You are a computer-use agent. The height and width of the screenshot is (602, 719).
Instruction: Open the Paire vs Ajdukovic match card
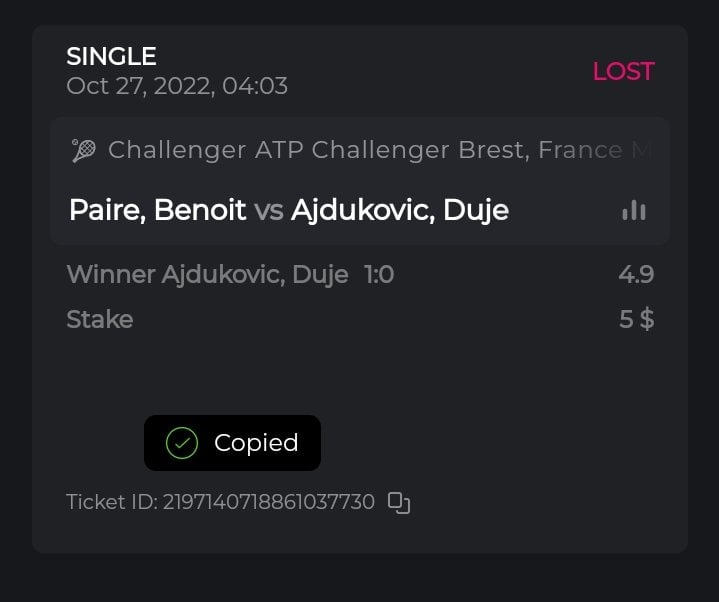tap(289, 210)
